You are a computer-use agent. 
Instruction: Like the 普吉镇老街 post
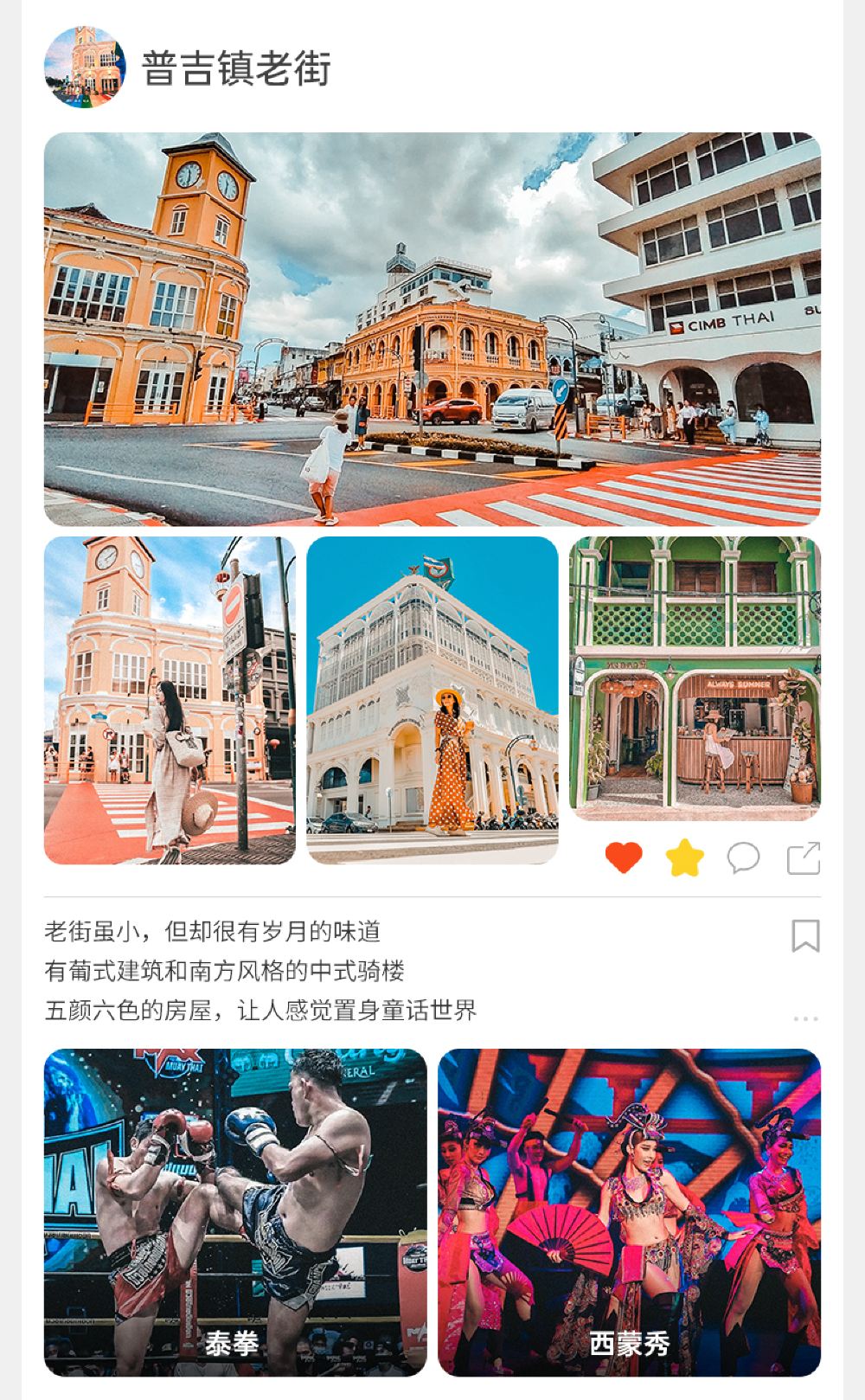(624, 857)
